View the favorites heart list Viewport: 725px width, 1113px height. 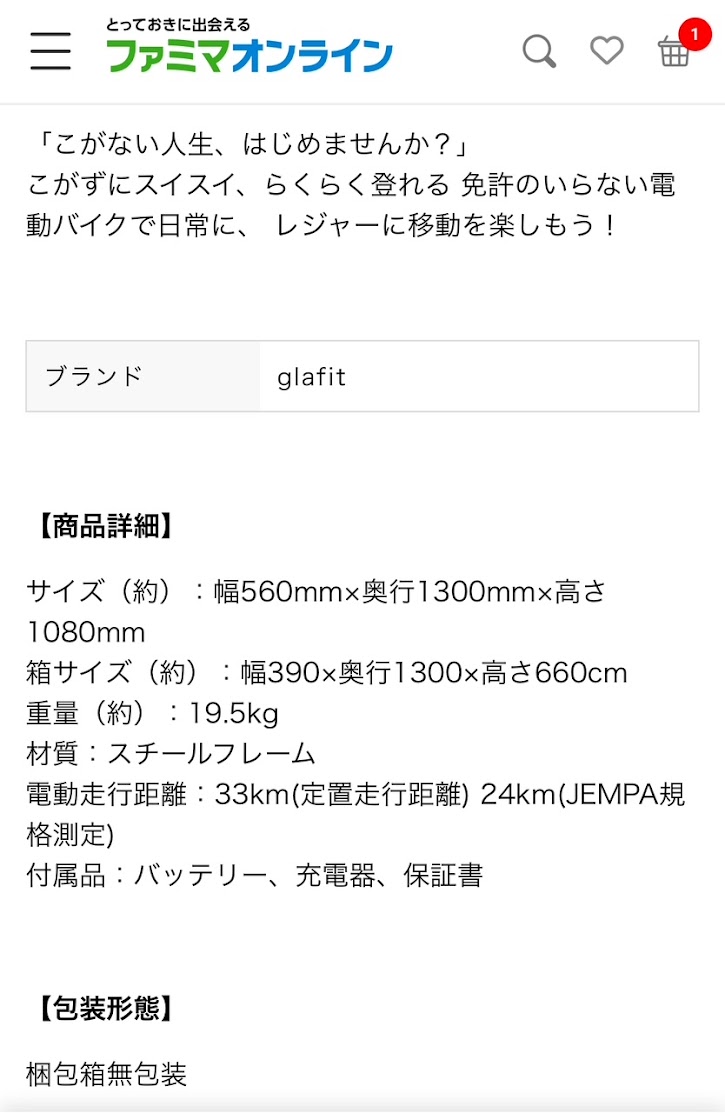(606, 50)
